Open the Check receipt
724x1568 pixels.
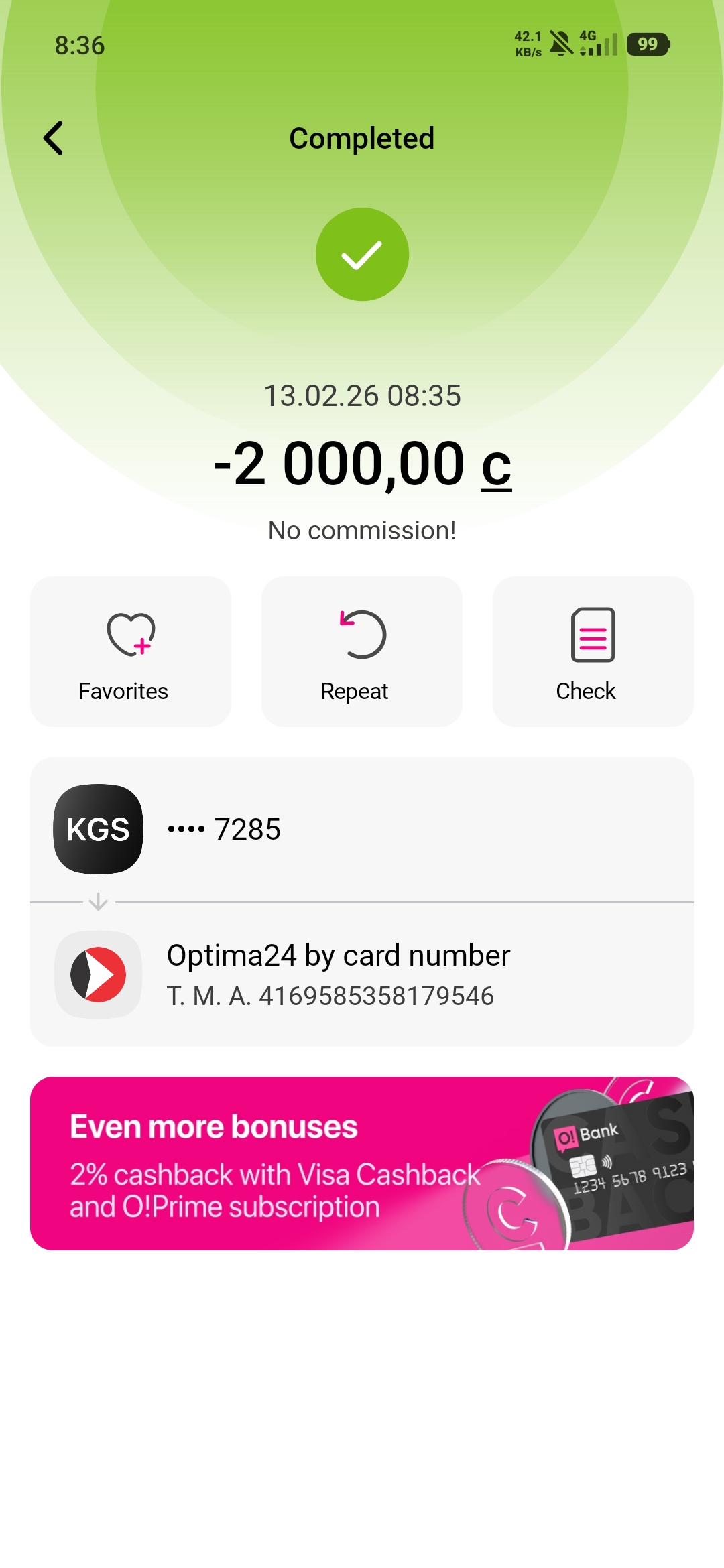[x=593, y=651]
